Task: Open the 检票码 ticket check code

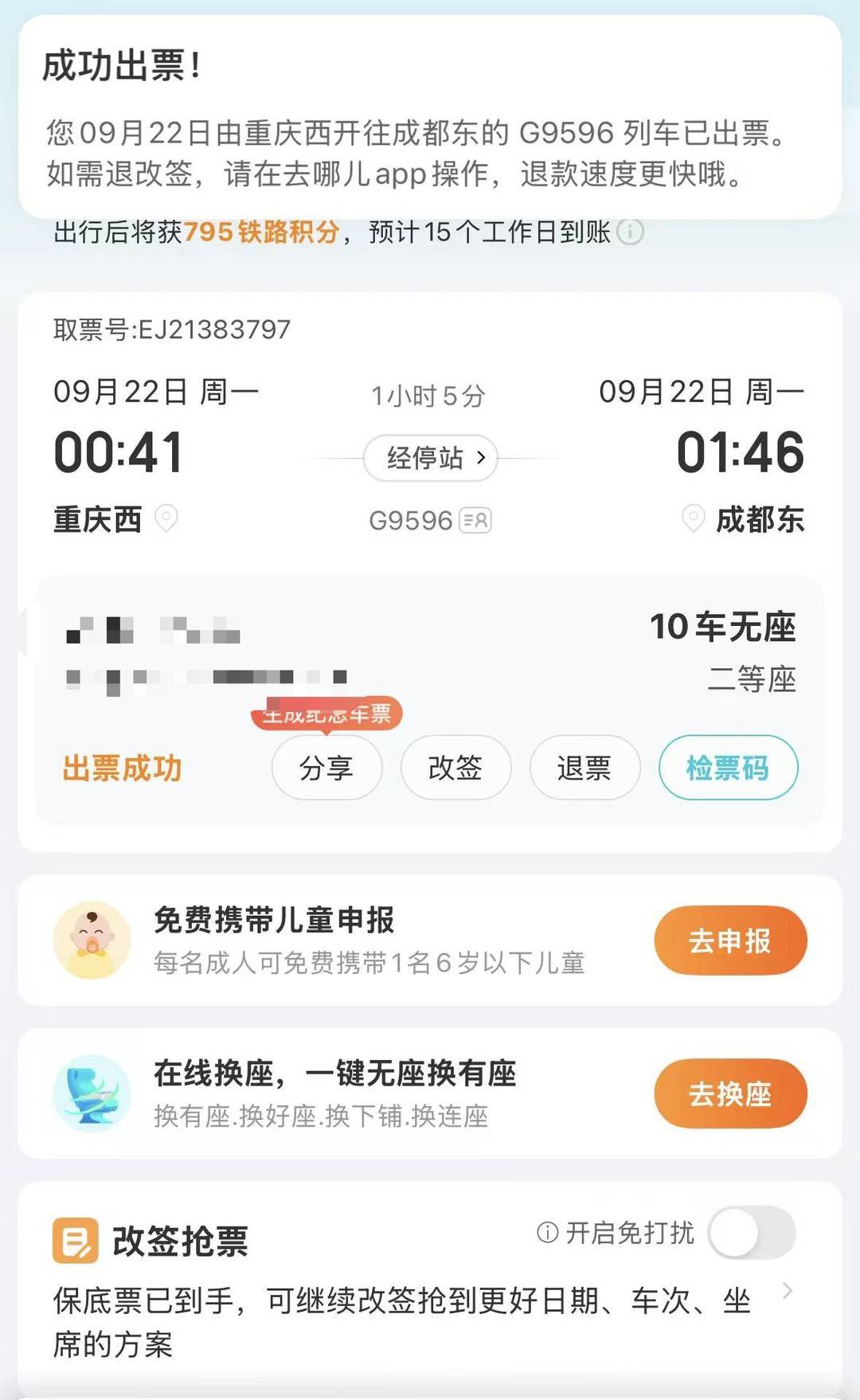Action: click(x=728, y=768)
